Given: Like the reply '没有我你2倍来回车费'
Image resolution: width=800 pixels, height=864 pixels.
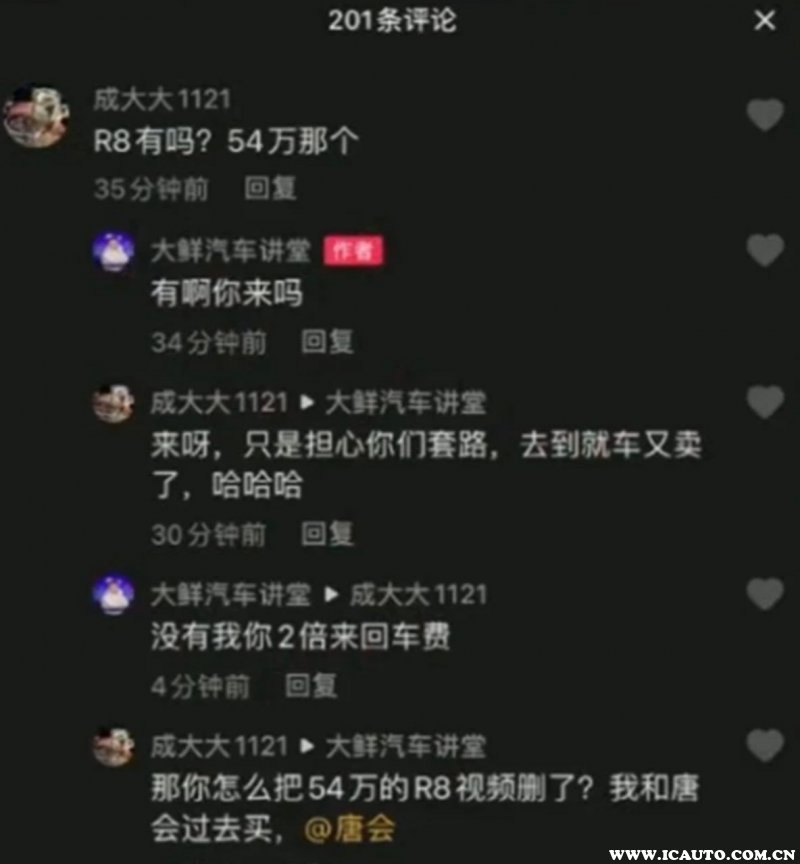Looking at the screenshot, I should [765, 594].
